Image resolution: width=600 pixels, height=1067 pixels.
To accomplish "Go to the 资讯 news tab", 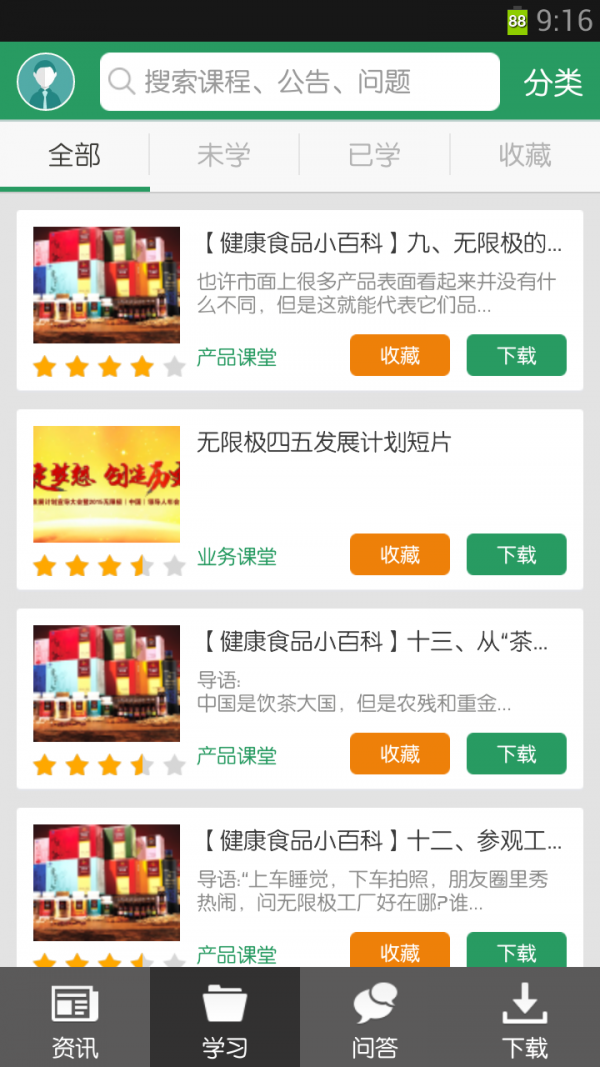I will tap(75, 1018).
